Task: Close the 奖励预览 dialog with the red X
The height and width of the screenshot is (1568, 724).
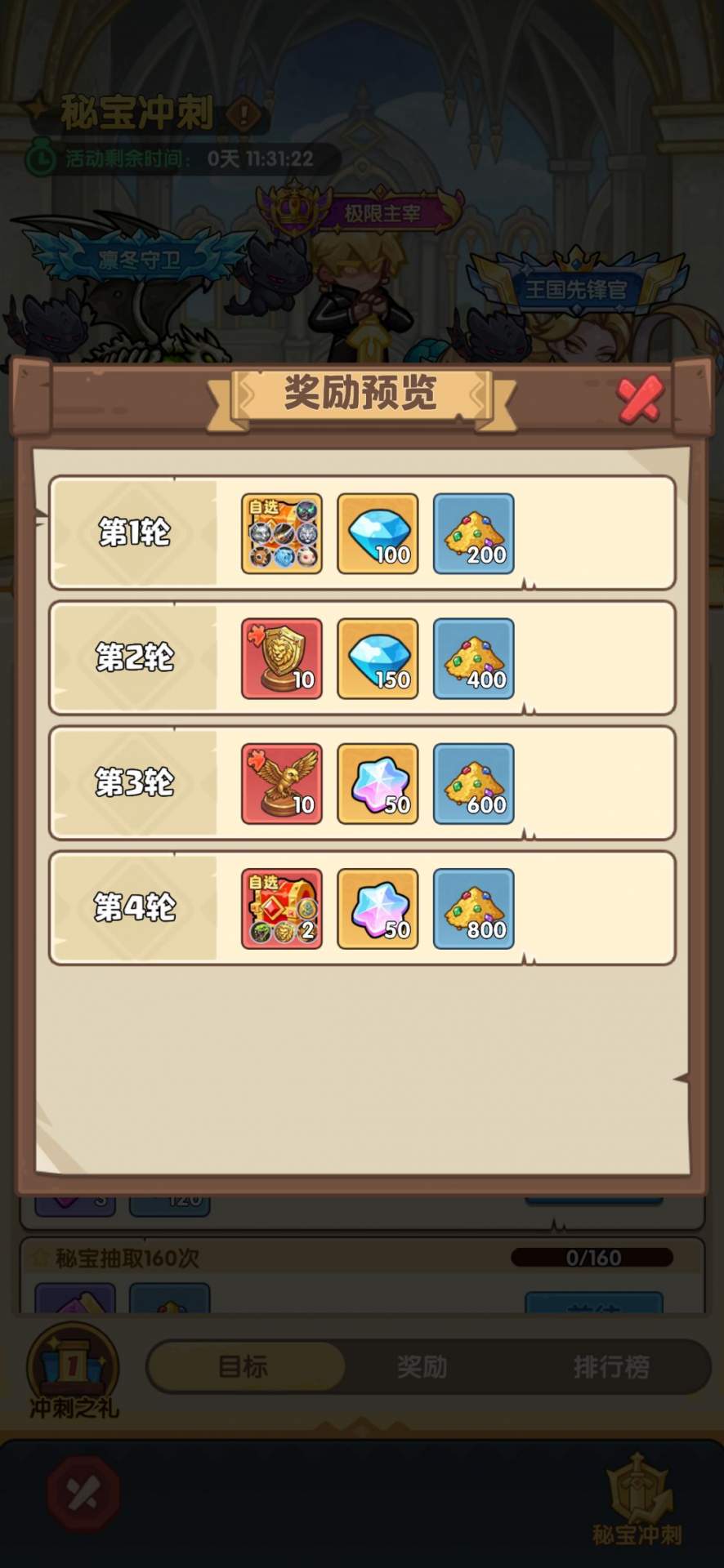Action: (640, 399)
